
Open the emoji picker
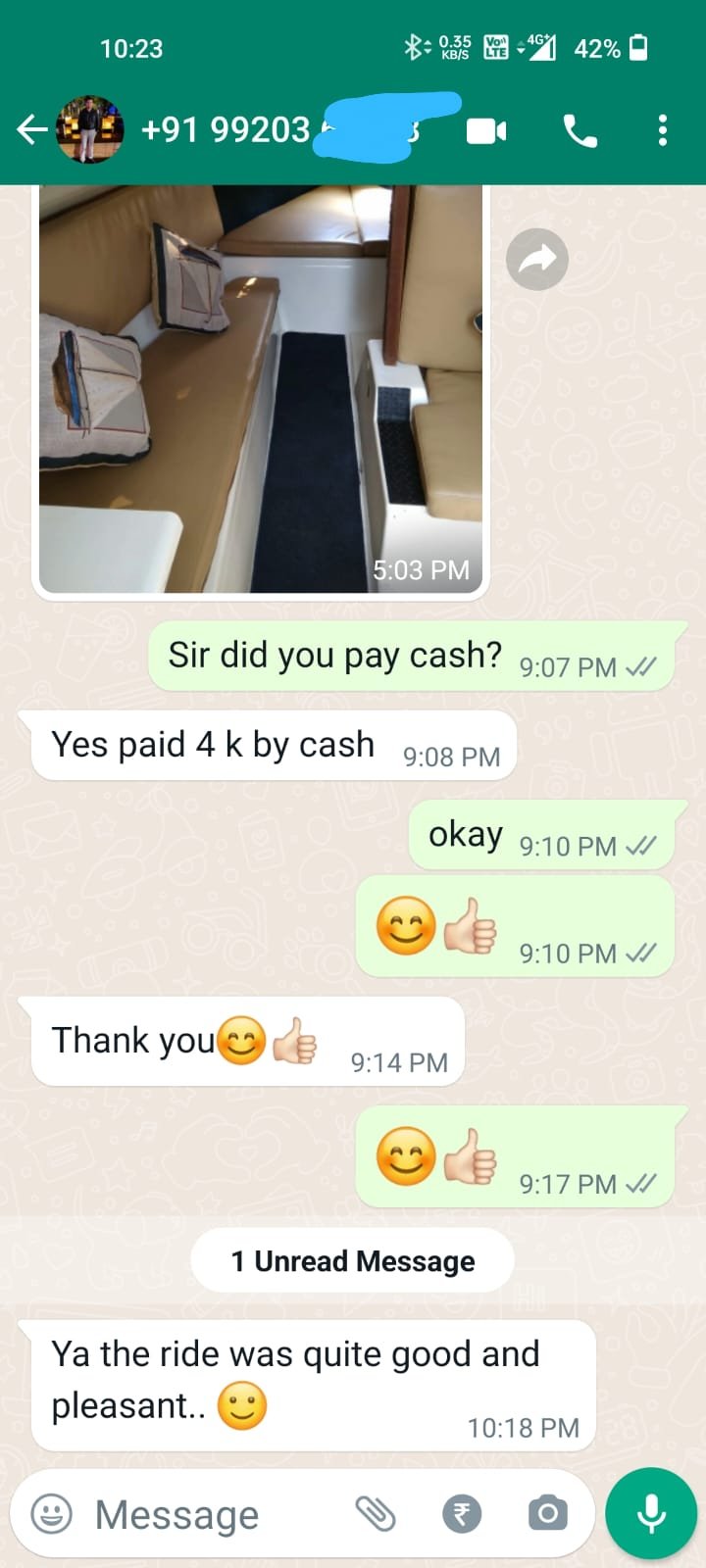(x=52, y=1514)
